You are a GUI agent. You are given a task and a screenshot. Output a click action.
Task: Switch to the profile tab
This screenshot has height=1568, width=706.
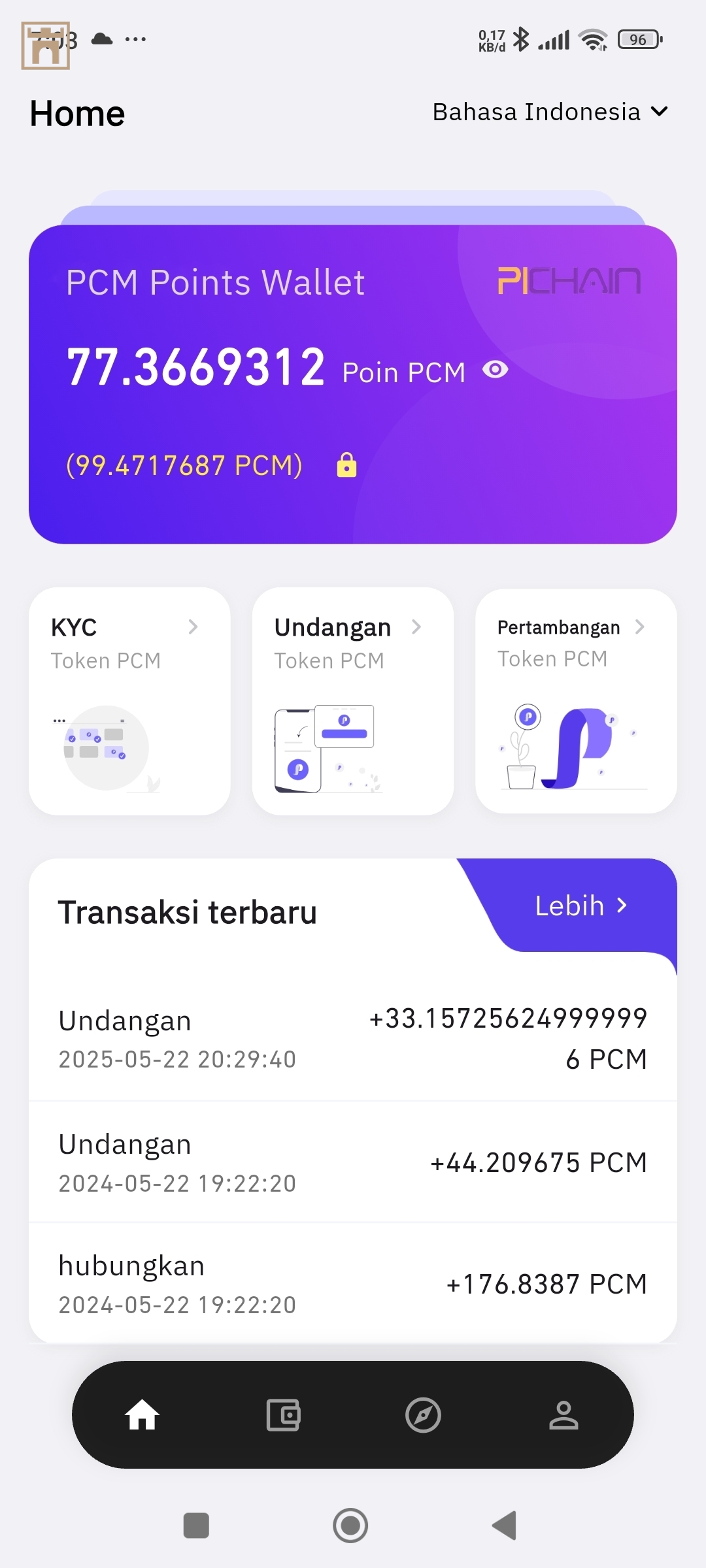point(563,1415)
